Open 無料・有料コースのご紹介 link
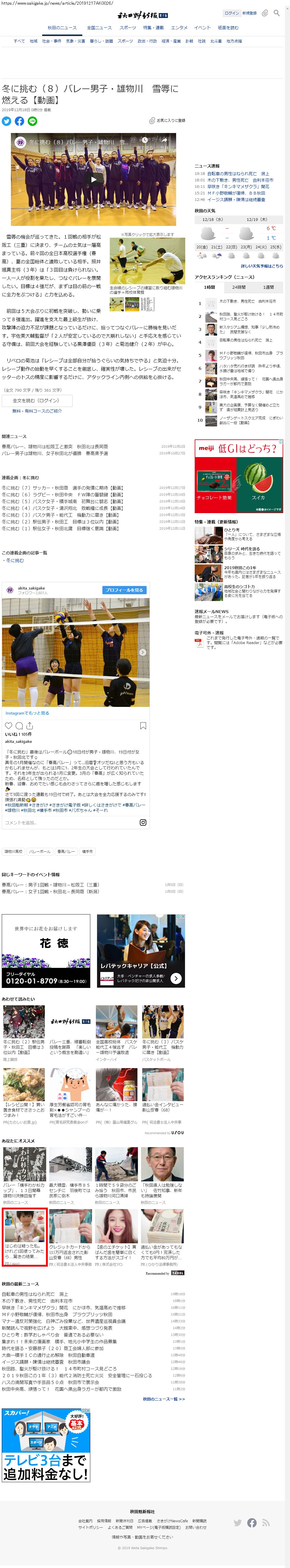 [x=37, y=411]
